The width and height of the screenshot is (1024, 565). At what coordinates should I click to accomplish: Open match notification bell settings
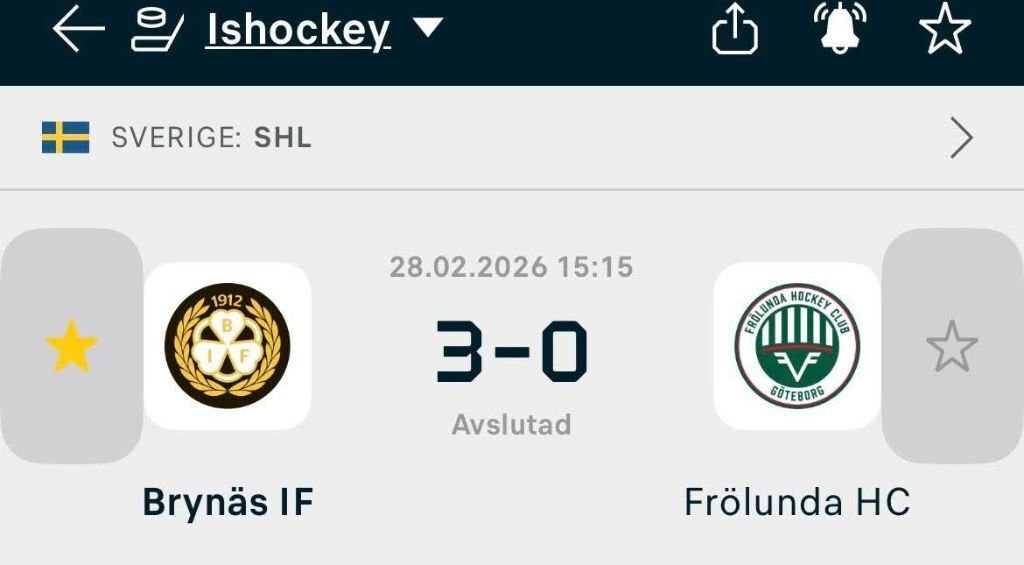coord(840,30)
